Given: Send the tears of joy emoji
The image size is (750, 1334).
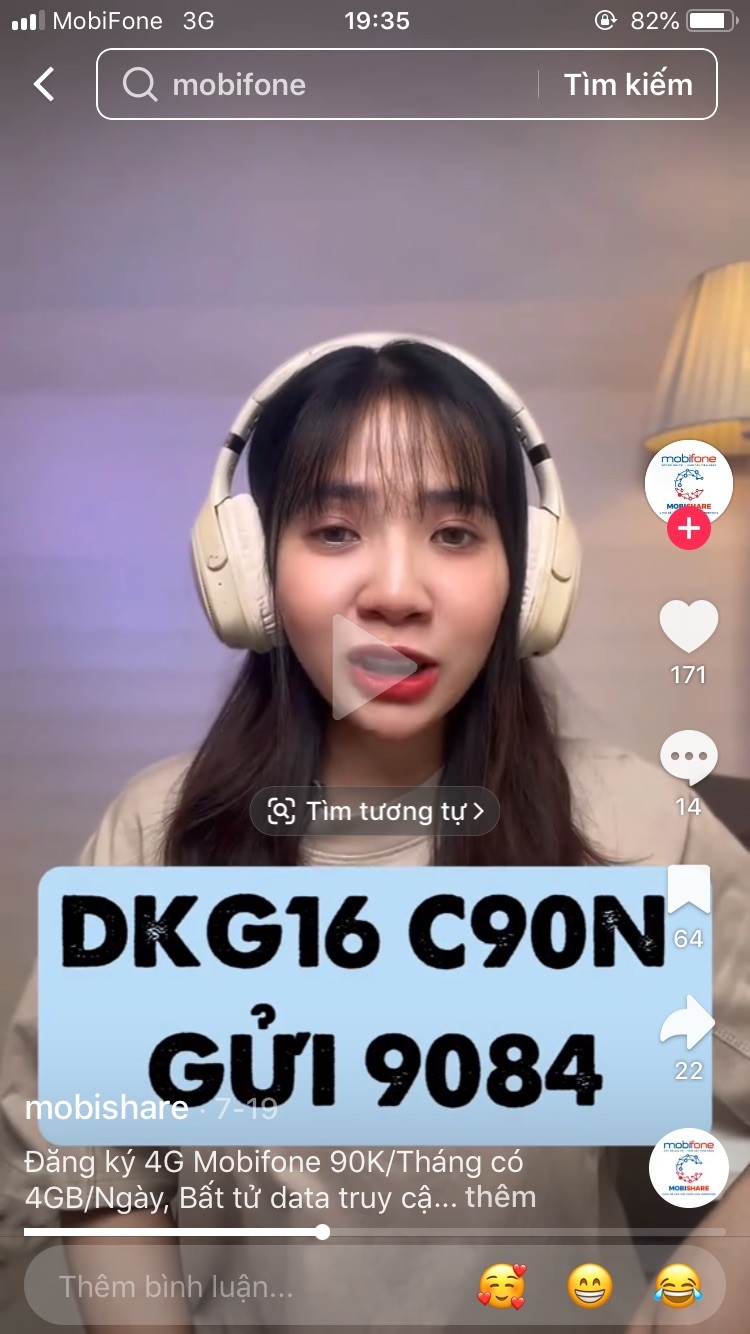Looking at the screenshot, I should click(677, 1286).
